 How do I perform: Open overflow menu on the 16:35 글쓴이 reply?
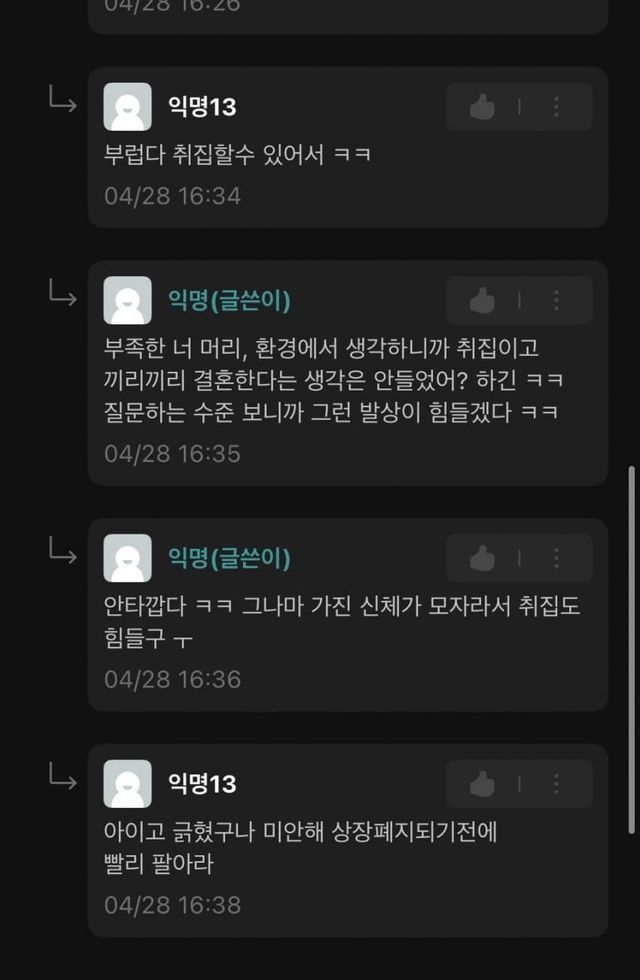[x=557, y=300]
